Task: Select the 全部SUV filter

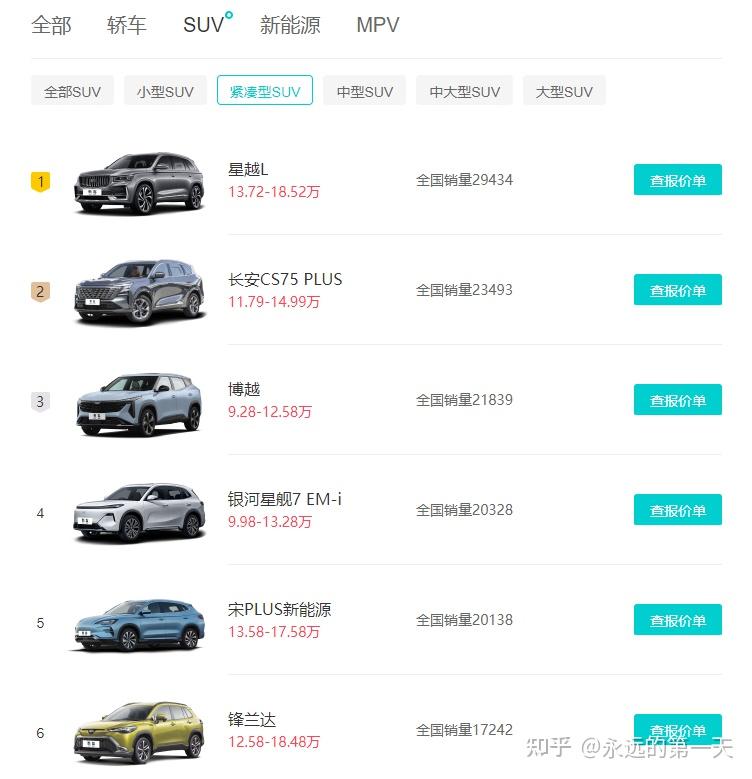Action: click(x=71, y=90)
